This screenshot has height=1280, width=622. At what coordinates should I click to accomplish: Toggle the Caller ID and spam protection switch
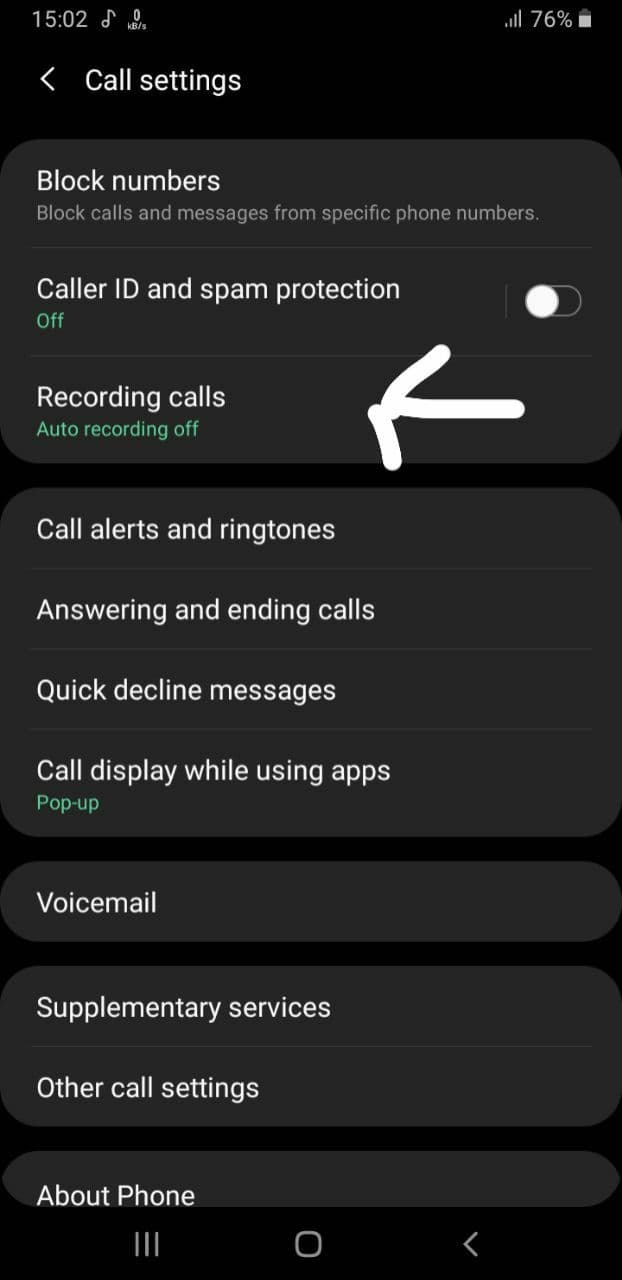coord(553,302)
